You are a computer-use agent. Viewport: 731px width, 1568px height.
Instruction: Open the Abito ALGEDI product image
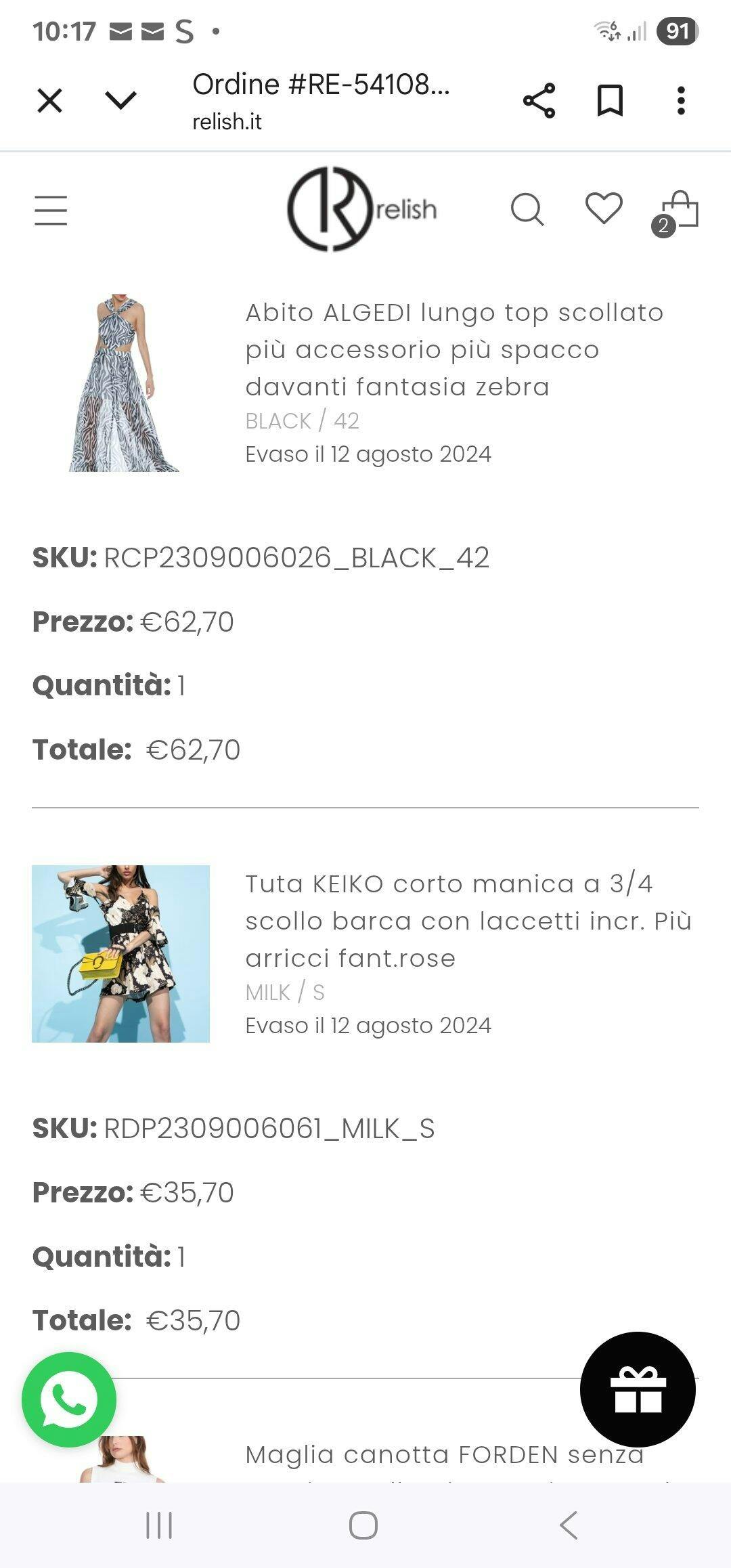[122, 383]
